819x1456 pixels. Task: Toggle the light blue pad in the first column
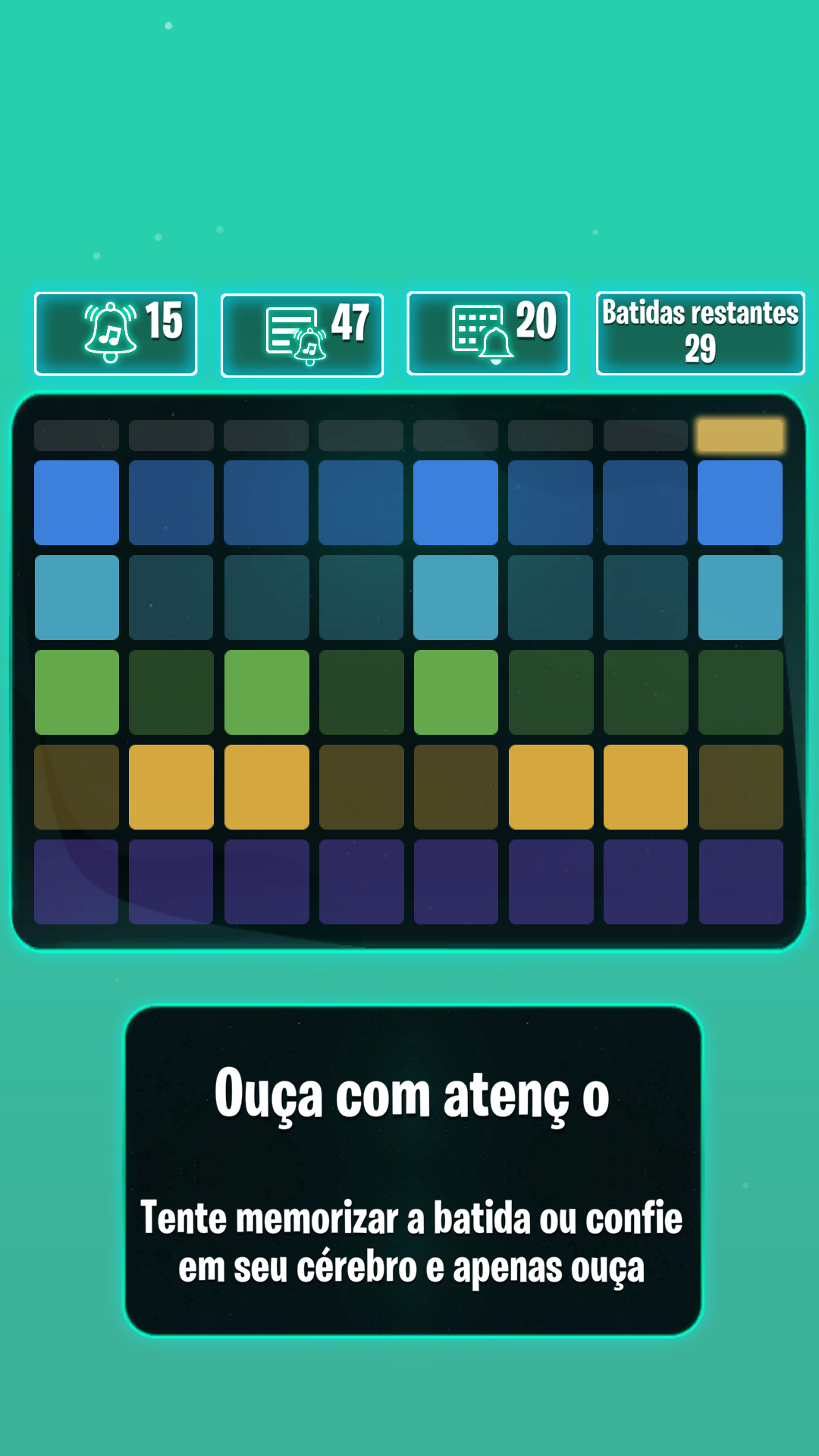coord(77,598)
